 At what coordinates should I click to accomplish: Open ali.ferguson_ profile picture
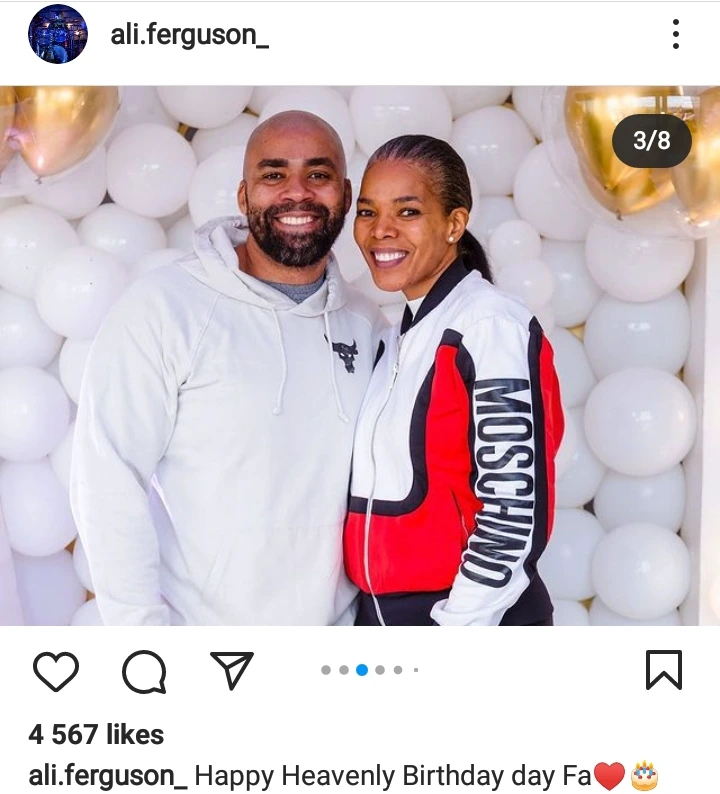coord(57,35)
